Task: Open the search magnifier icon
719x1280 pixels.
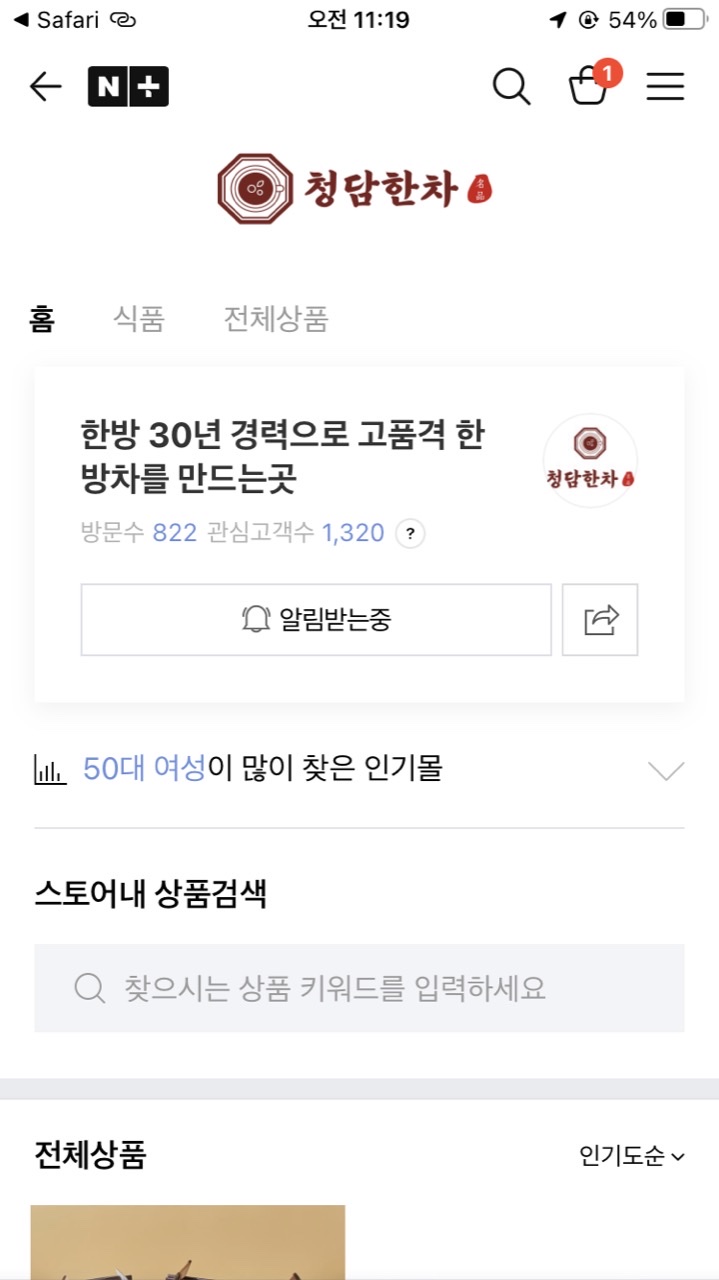Action: (x=511, y=87)
